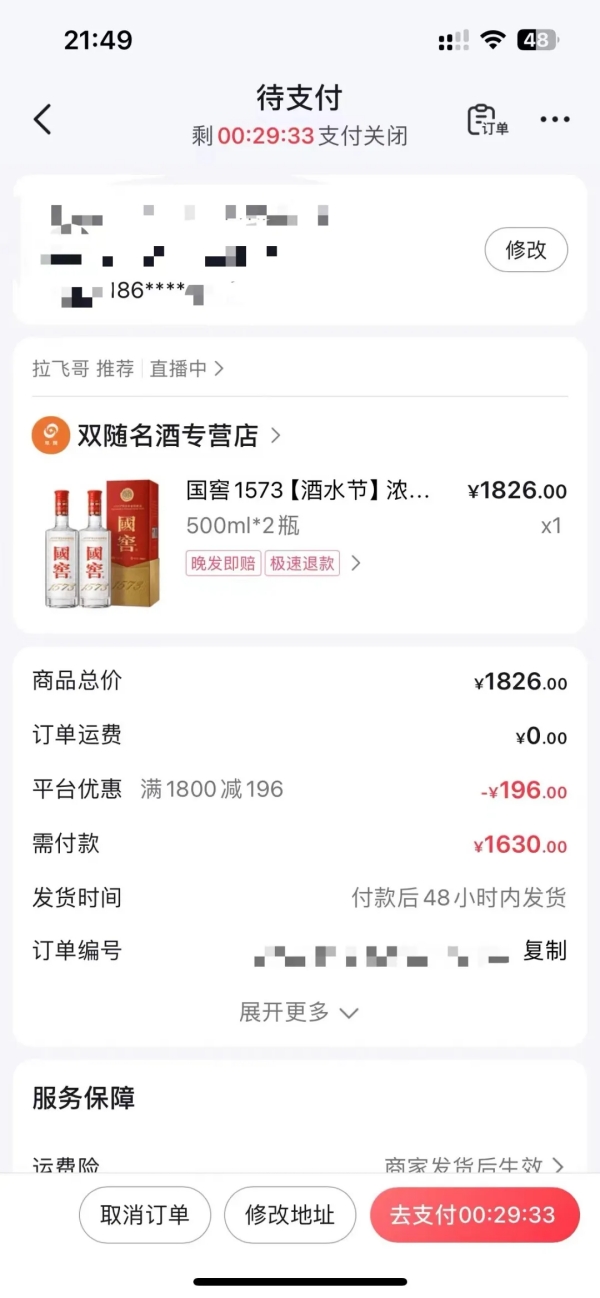Viewport: 600px width, 1298px height.
Task: Open the three-dot overflow menu
Action: pyautogui.click(x=554, y=120)
